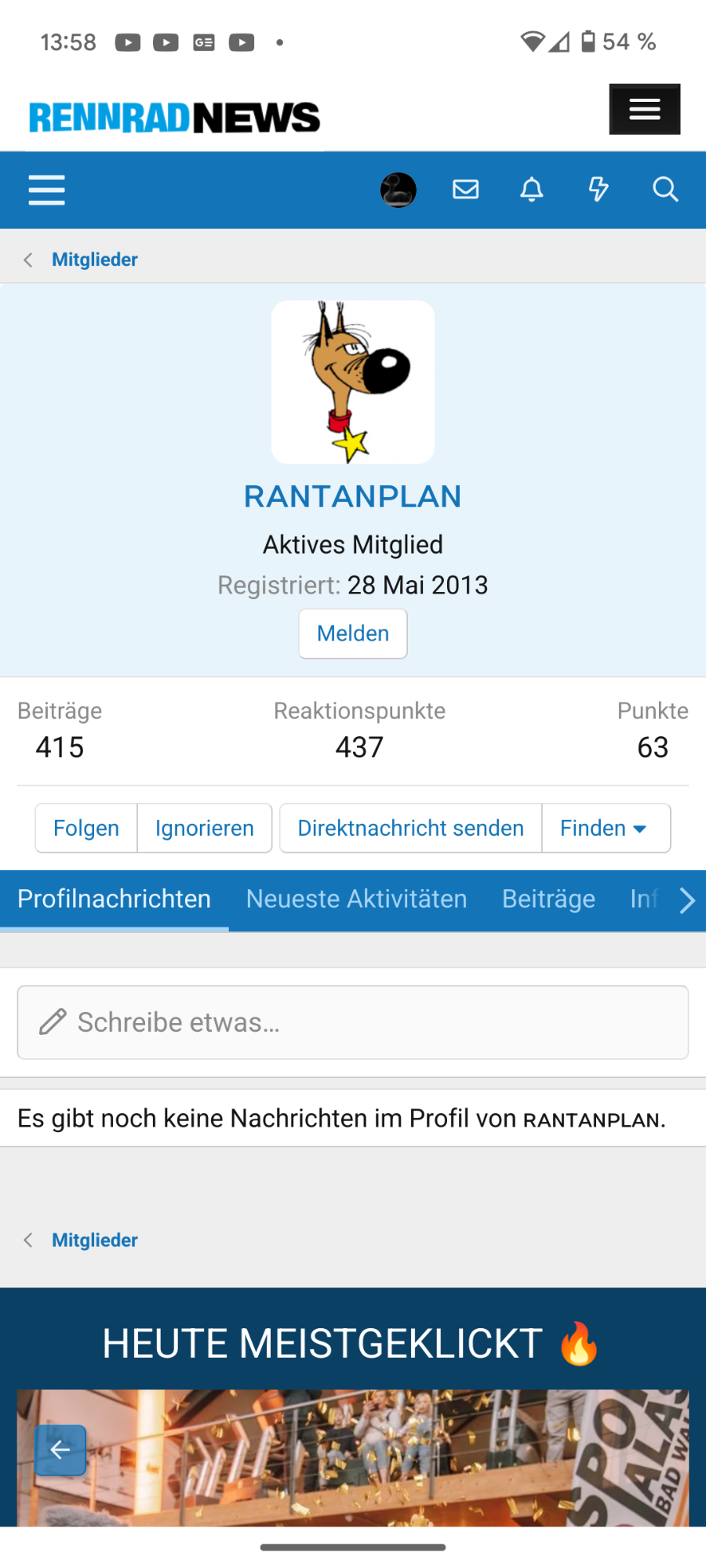Select the Profilnachrichten tab
This screenshot has height=1568, width=706.
pyautogui.click(x=115, y=899)
